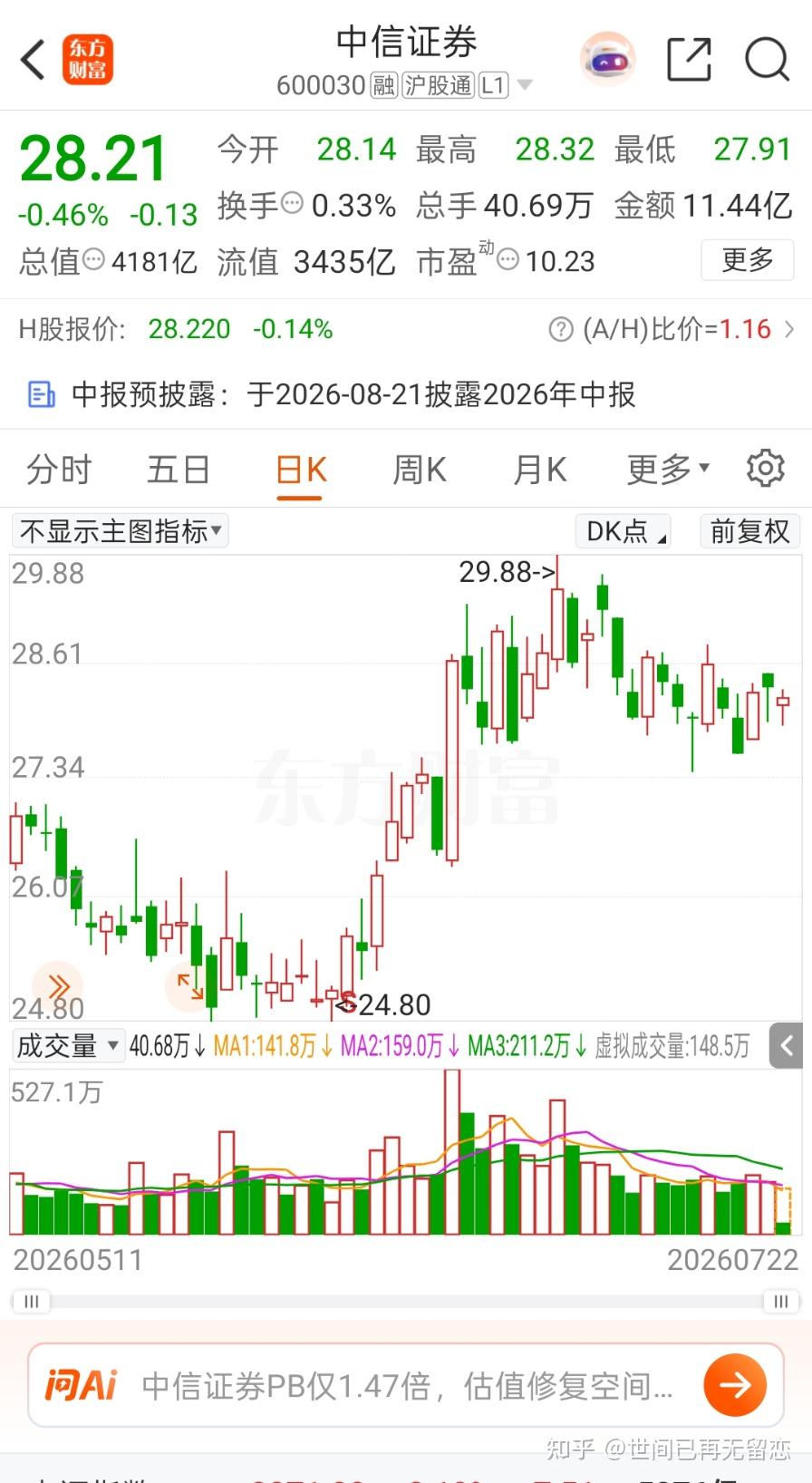The image size is (812, 1483).
Task: Open the robot assistant avatar
Action: tap(607, 60)
